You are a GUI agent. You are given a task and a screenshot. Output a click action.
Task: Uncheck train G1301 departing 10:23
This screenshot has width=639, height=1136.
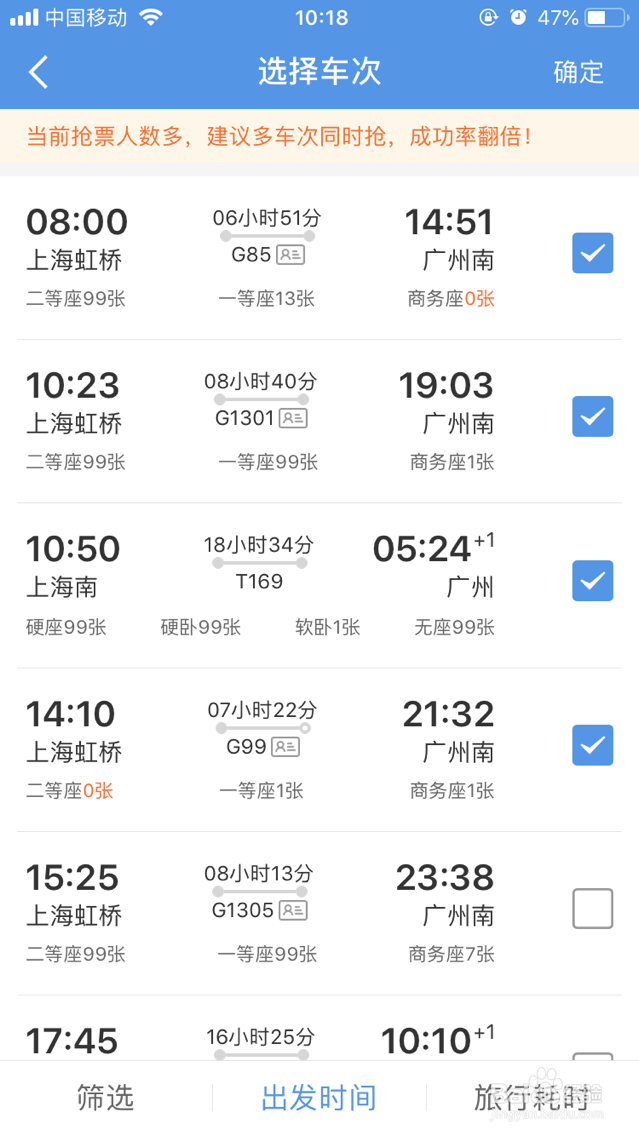[x=592, y=416]
